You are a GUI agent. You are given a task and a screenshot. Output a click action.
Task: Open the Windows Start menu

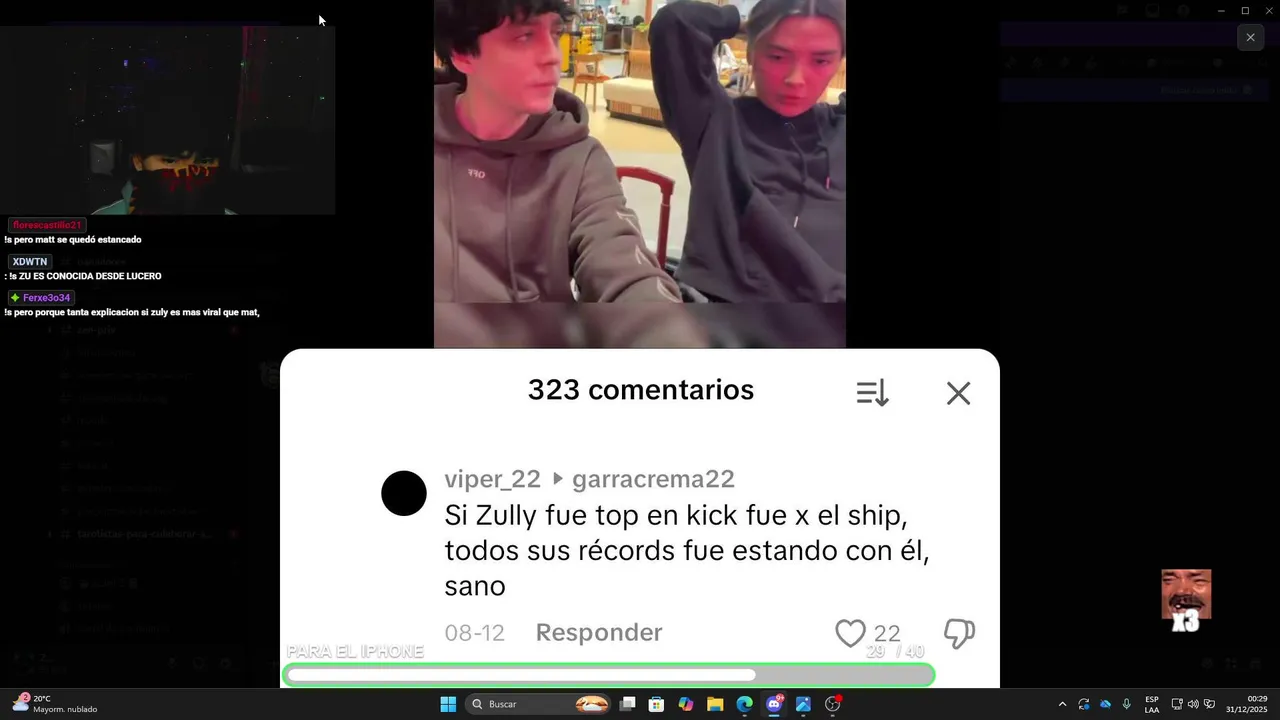click(x=448, y=704)
